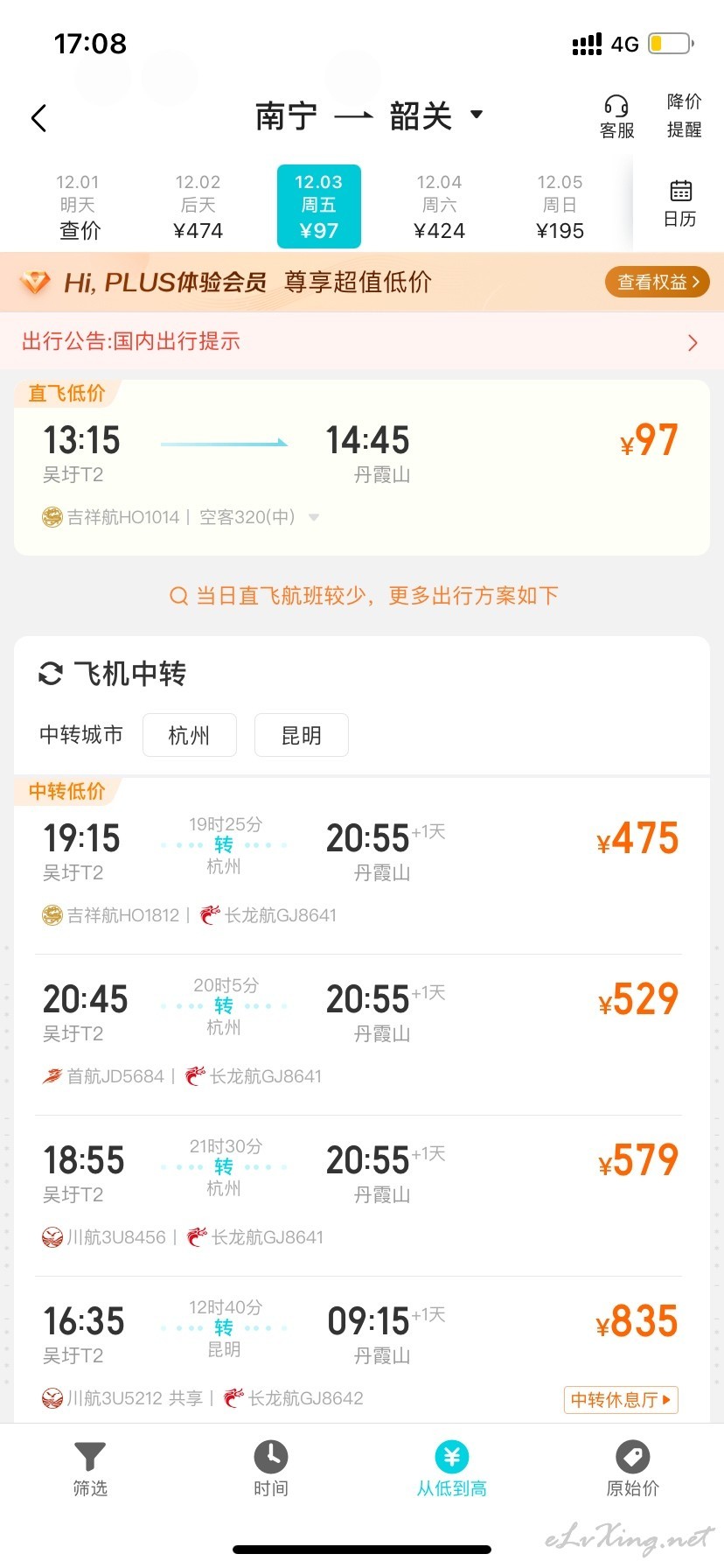724x1568 pixels.
Task: Contact 客服 customer service
Action: (x=616, y=117)
